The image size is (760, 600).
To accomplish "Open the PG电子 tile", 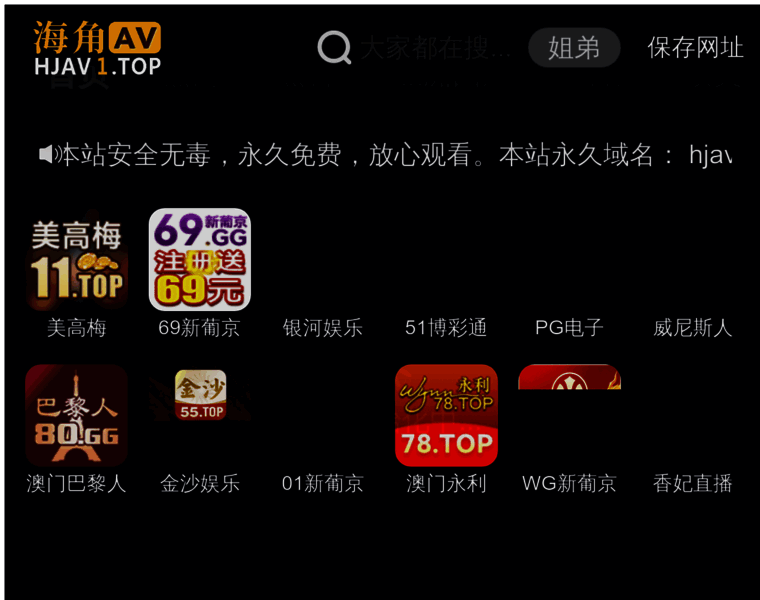I will (569, 262).
